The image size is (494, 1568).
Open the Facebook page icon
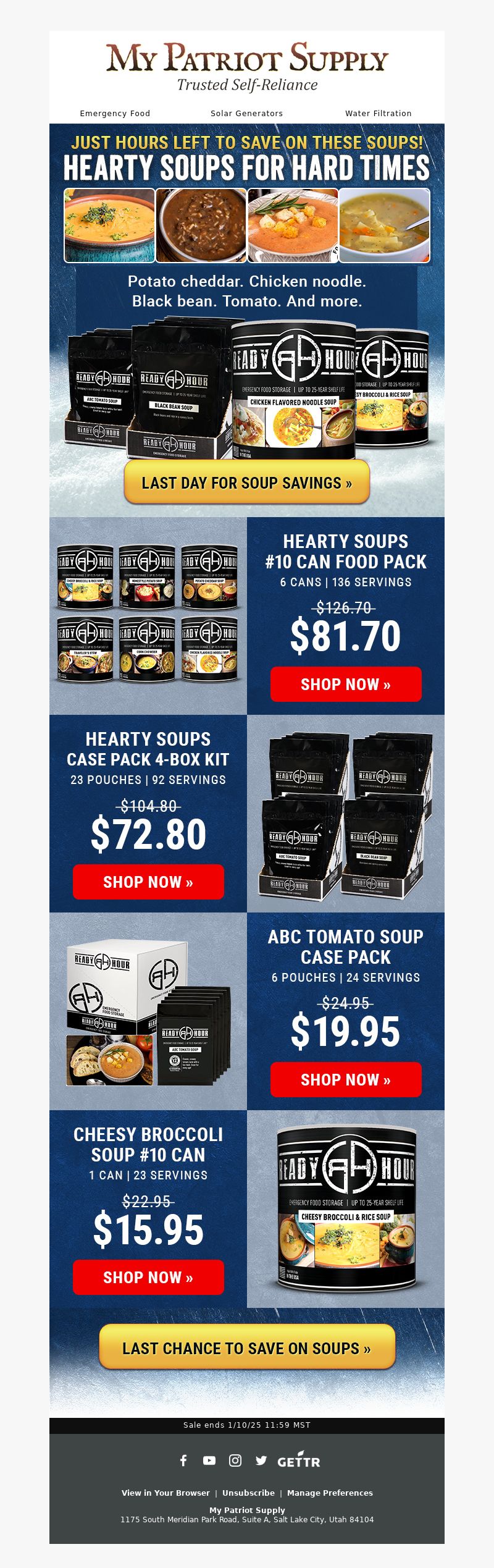(183, 1460)
